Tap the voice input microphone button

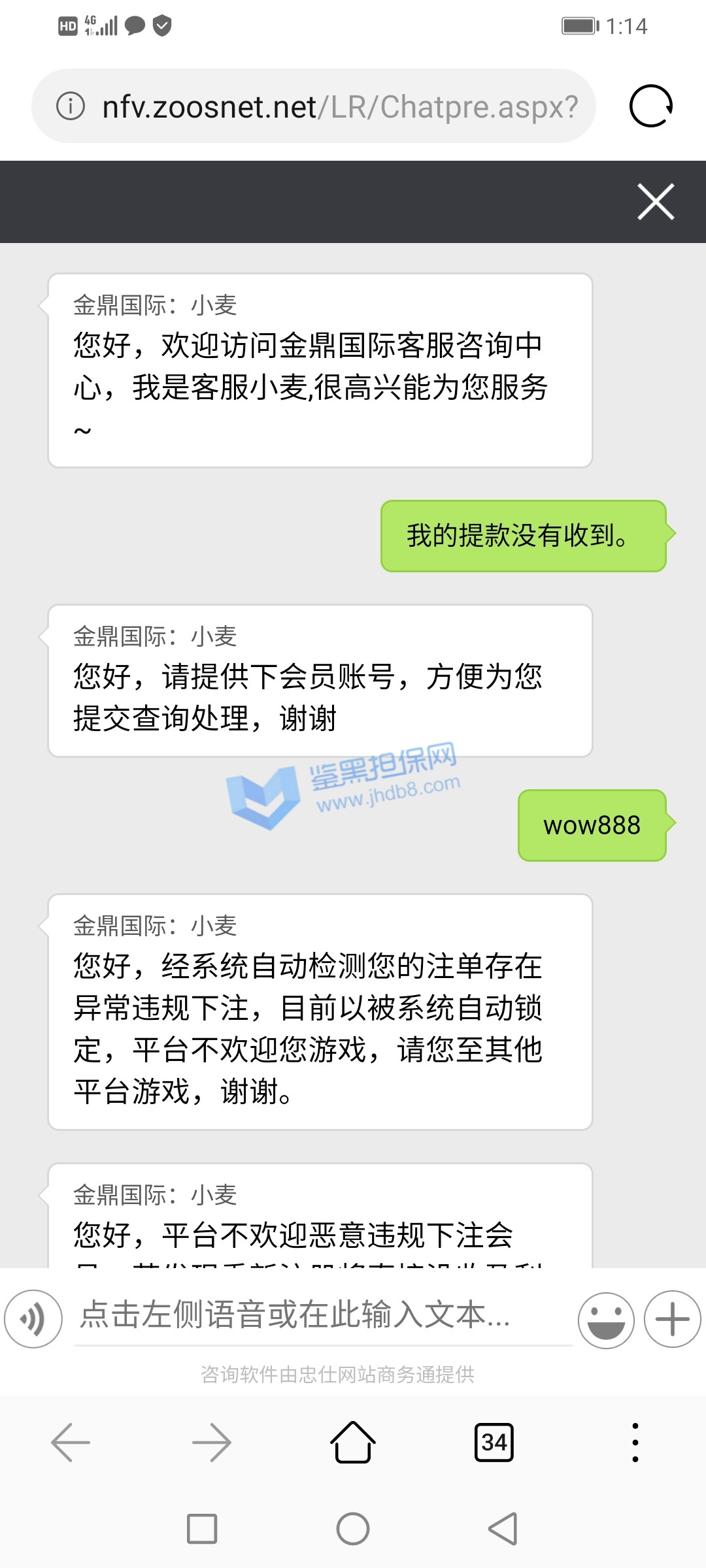click(33, 1319)
